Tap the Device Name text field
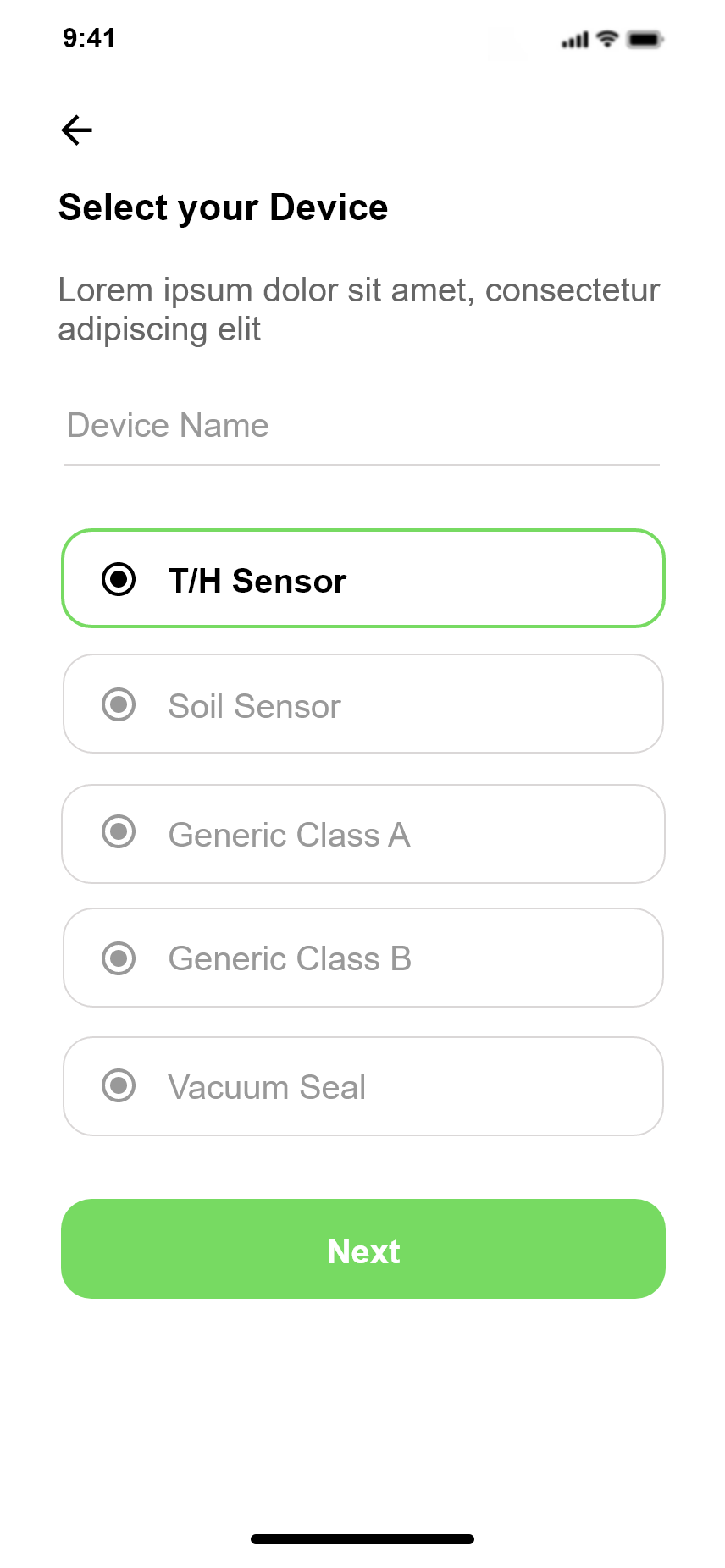 click(362, 427)
